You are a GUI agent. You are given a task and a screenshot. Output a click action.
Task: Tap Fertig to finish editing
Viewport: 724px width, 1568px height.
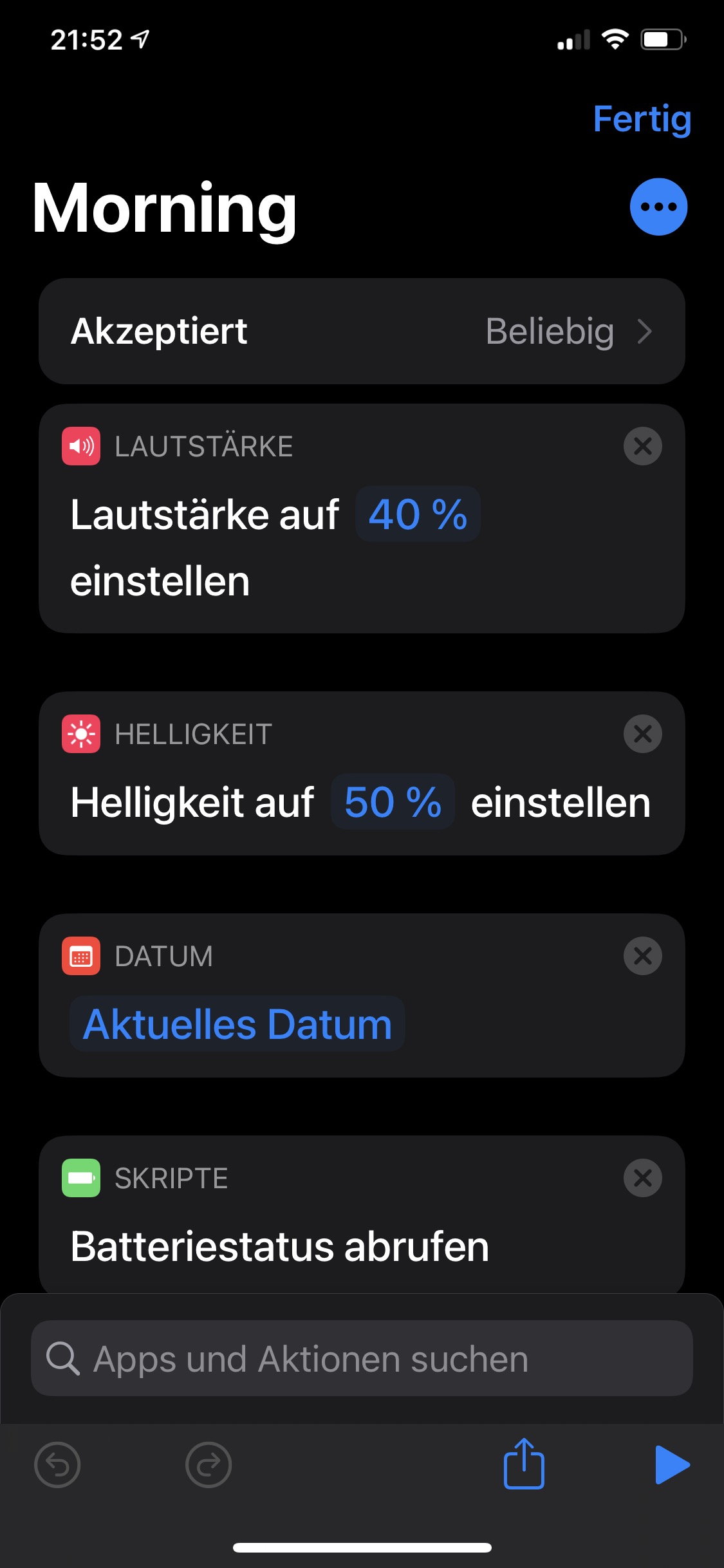642,119
